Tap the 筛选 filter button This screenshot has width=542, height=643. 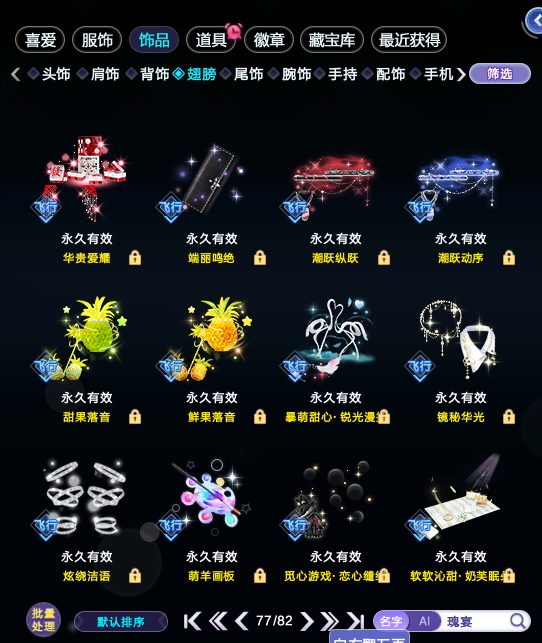click(x=500, y=74)
